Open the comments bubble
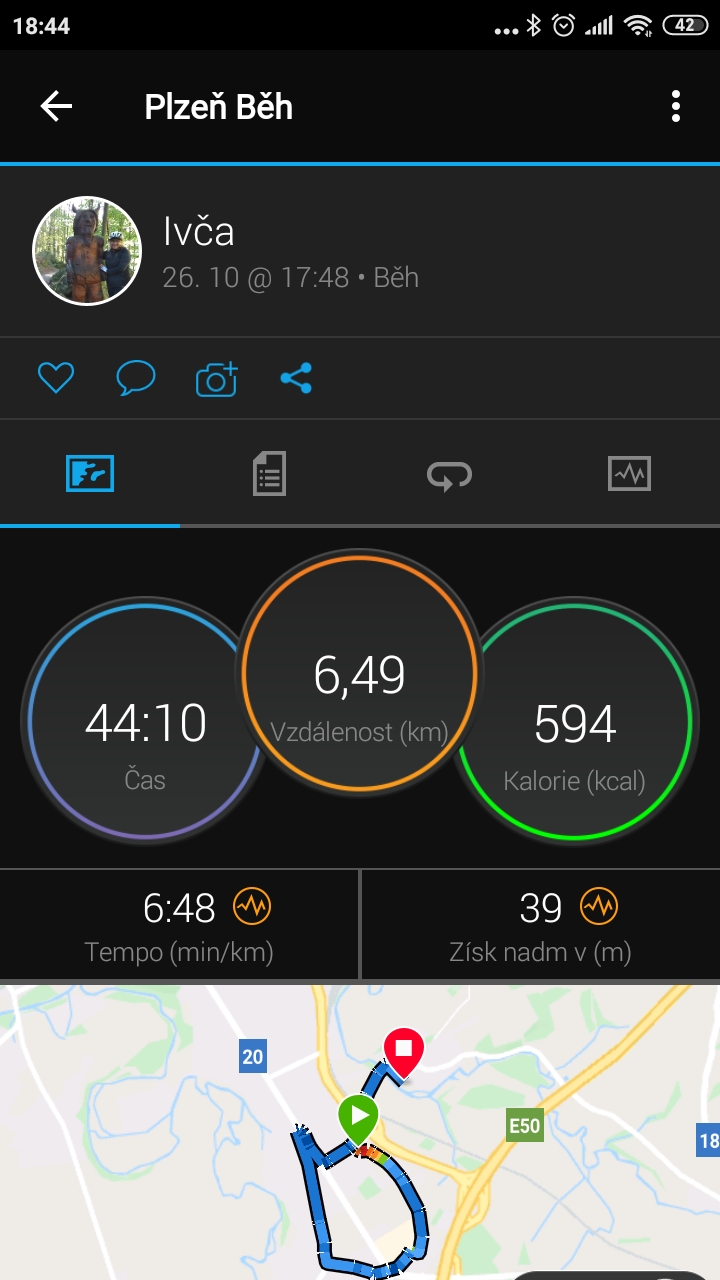This screenshot has width=720, height=1280. tap(135, 378)
